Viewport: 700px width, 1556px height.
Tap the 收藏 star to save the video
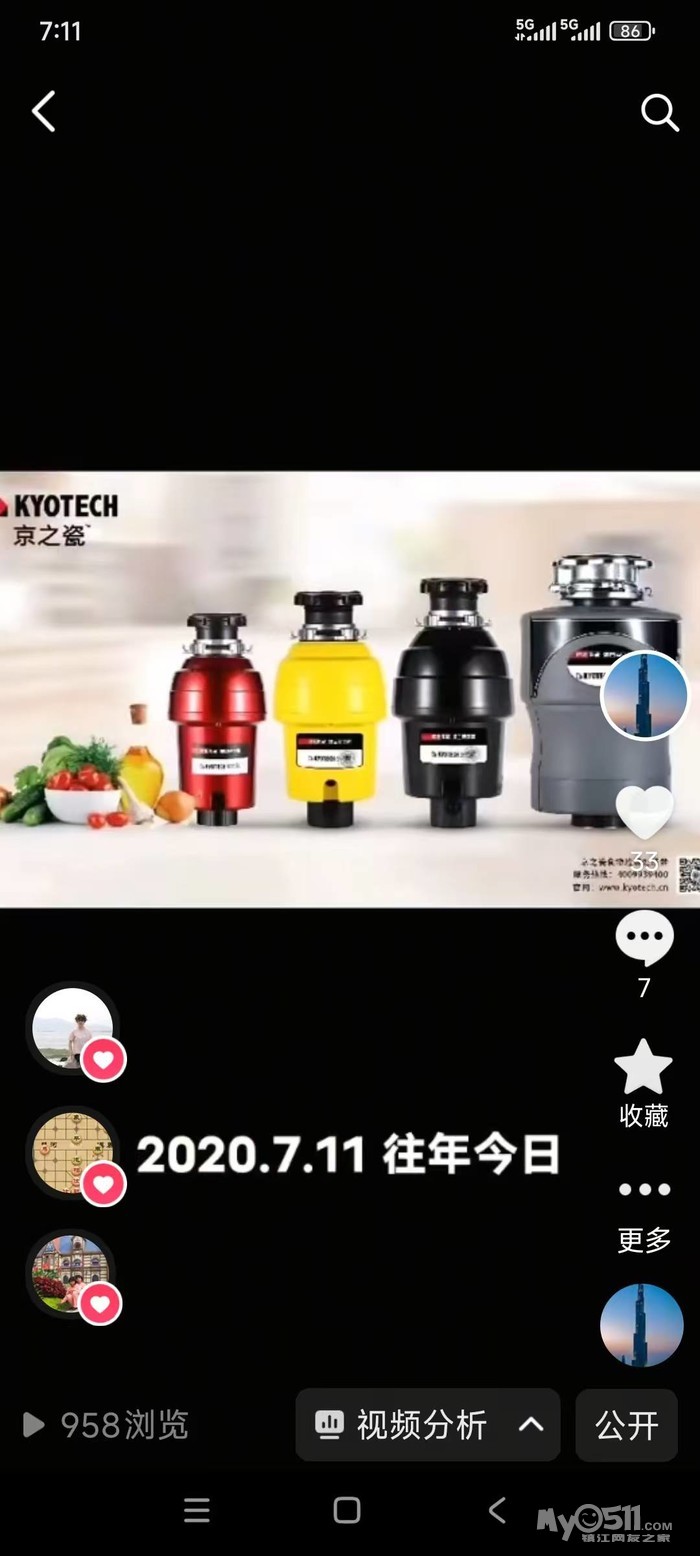[643, 1068]
